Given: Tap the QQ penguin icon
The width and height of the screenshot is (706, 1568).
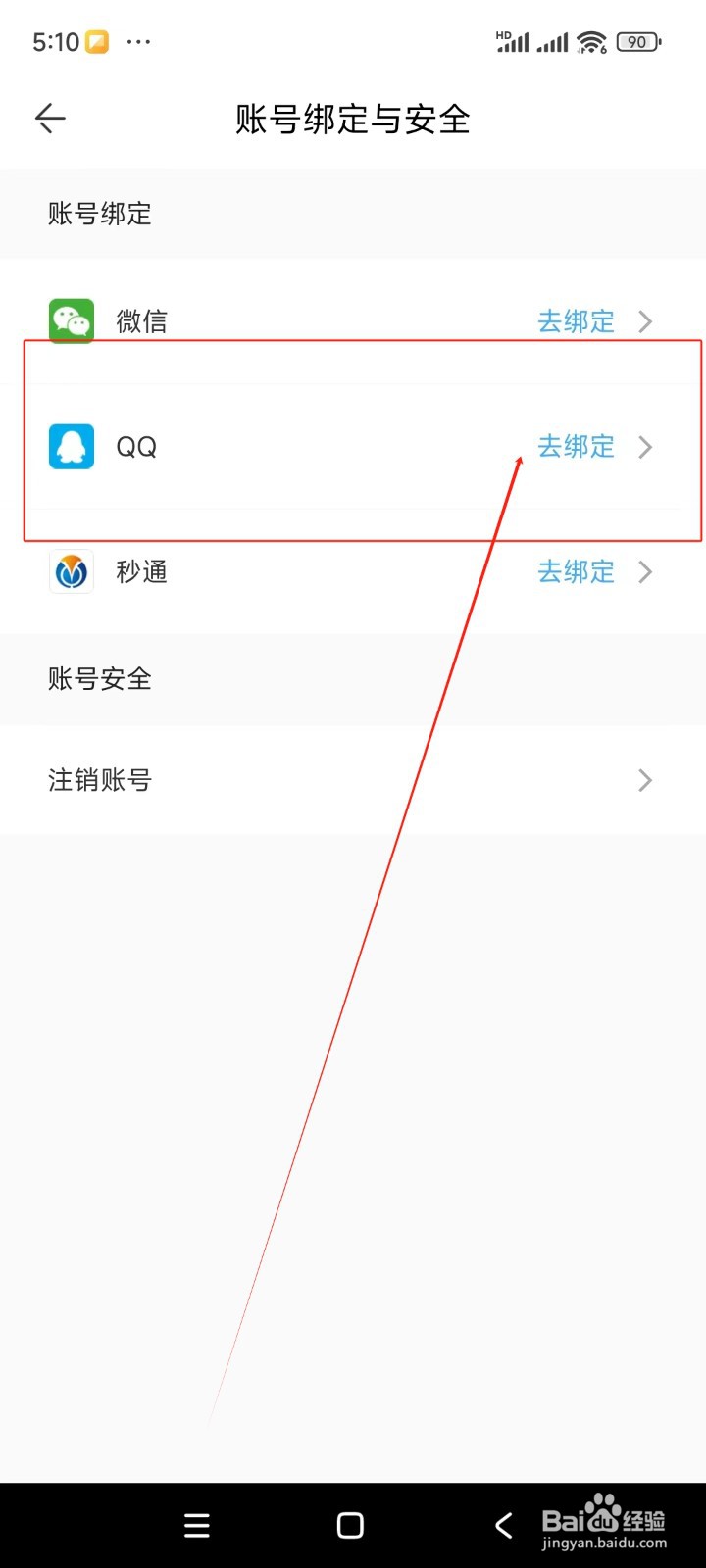Looking at the screenshot, I should 69,447.
